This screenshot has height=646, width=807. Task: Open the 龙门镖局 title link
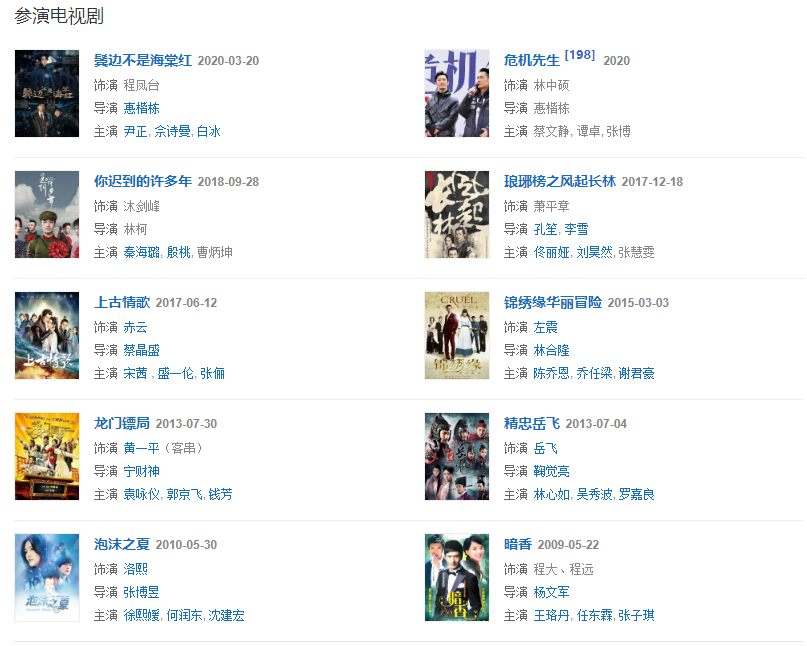pos(121,423)
